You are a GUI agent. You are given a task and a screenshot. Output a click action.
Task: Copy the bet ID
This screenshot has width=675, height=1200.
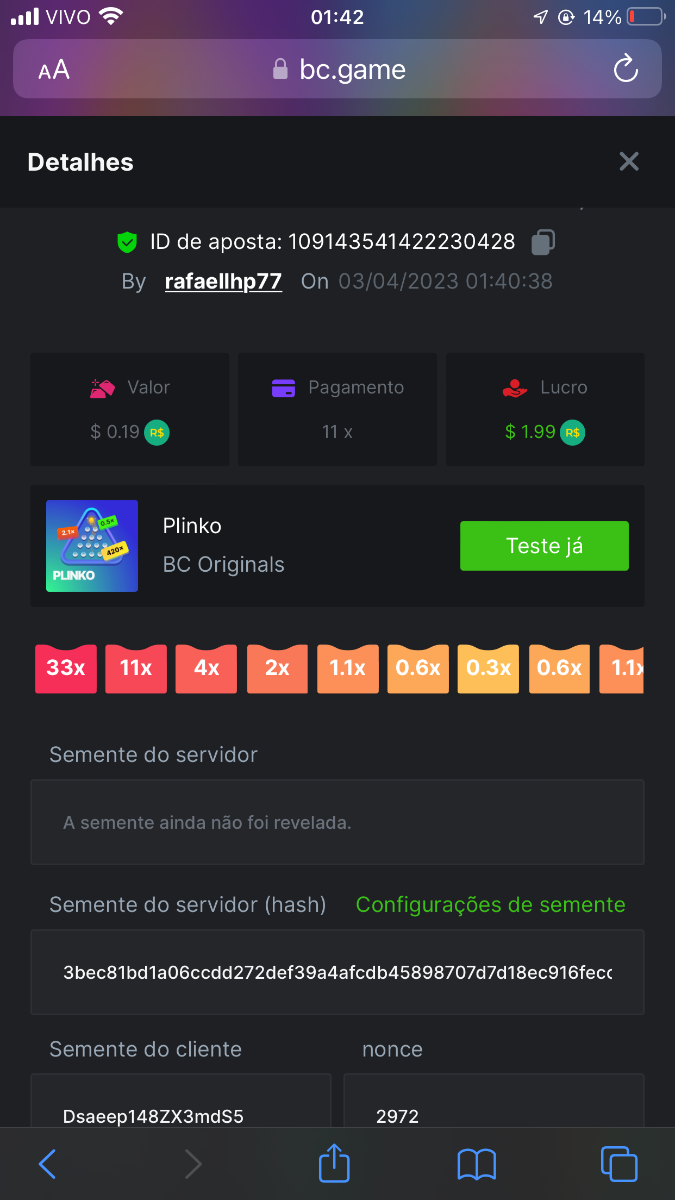click(543, 242)
